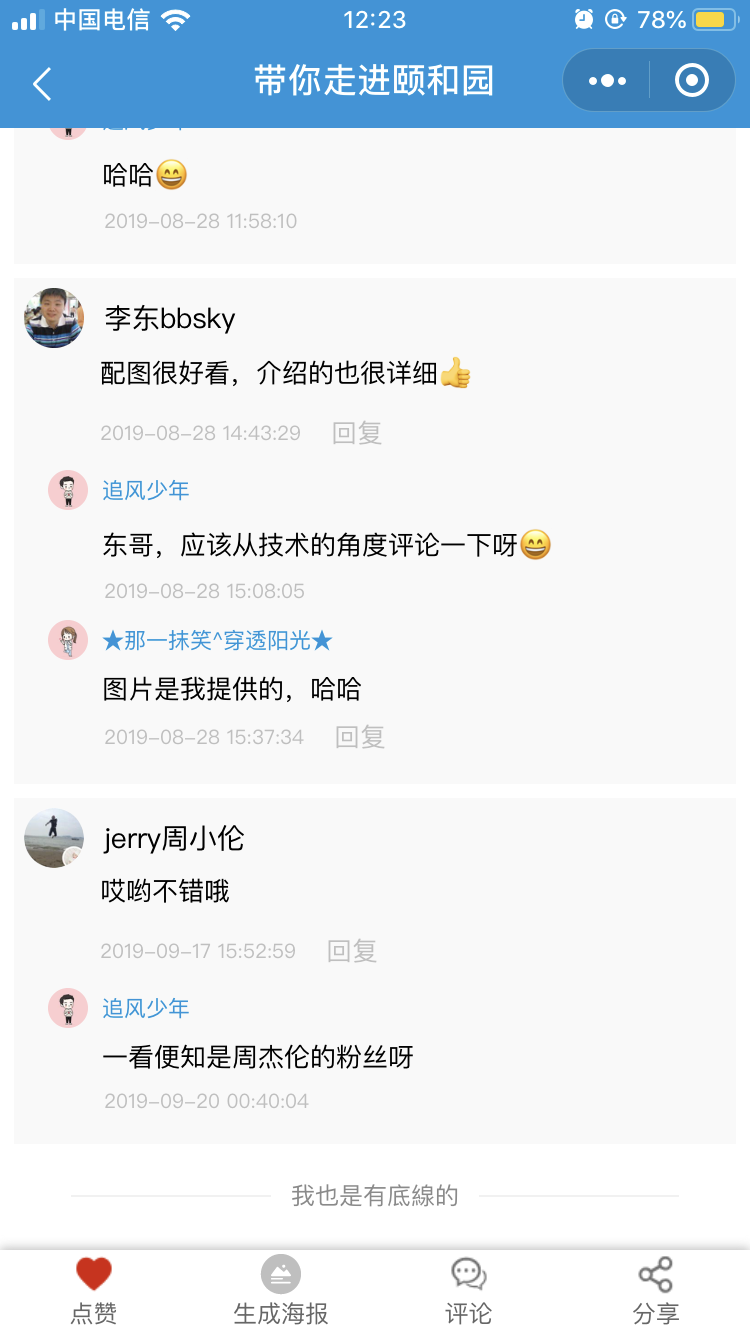Reply to the 图片是我提供的 comment

(x=360, y=737)
